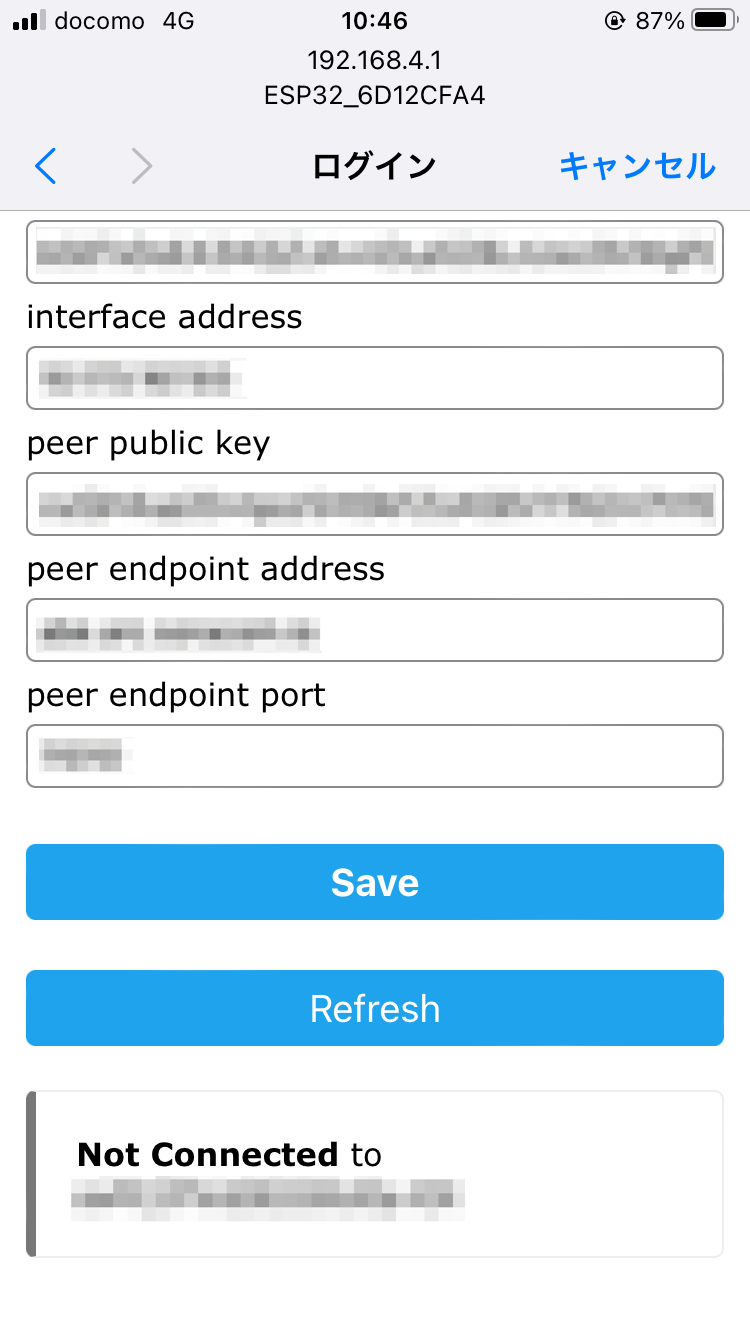Go back using the left arrow
The height and width of the screenshot is (1334, 750).
45,166
